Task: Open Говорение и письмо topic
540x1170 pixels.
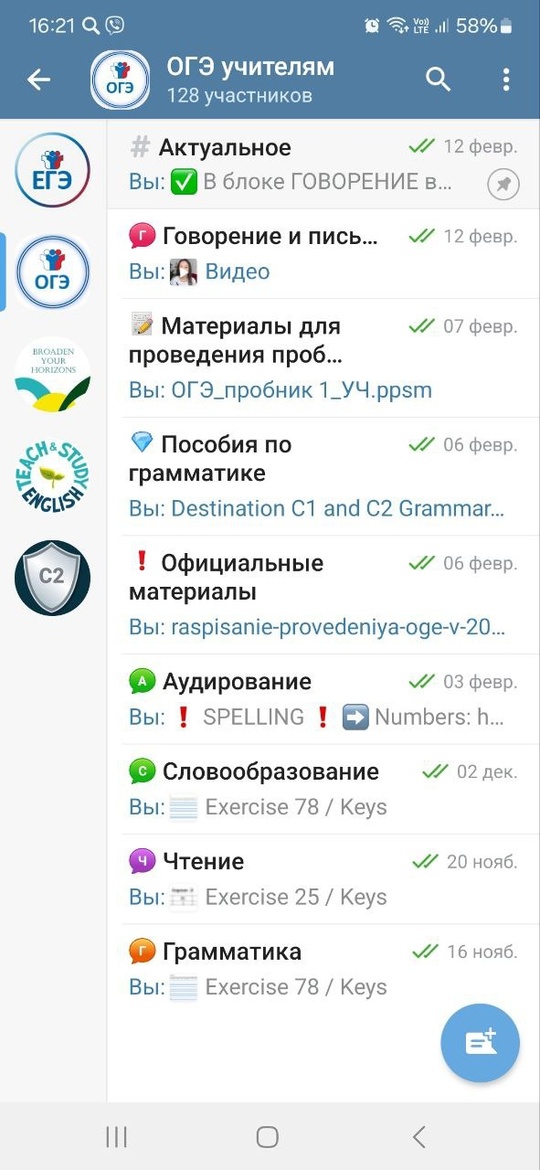Action: 323,254
